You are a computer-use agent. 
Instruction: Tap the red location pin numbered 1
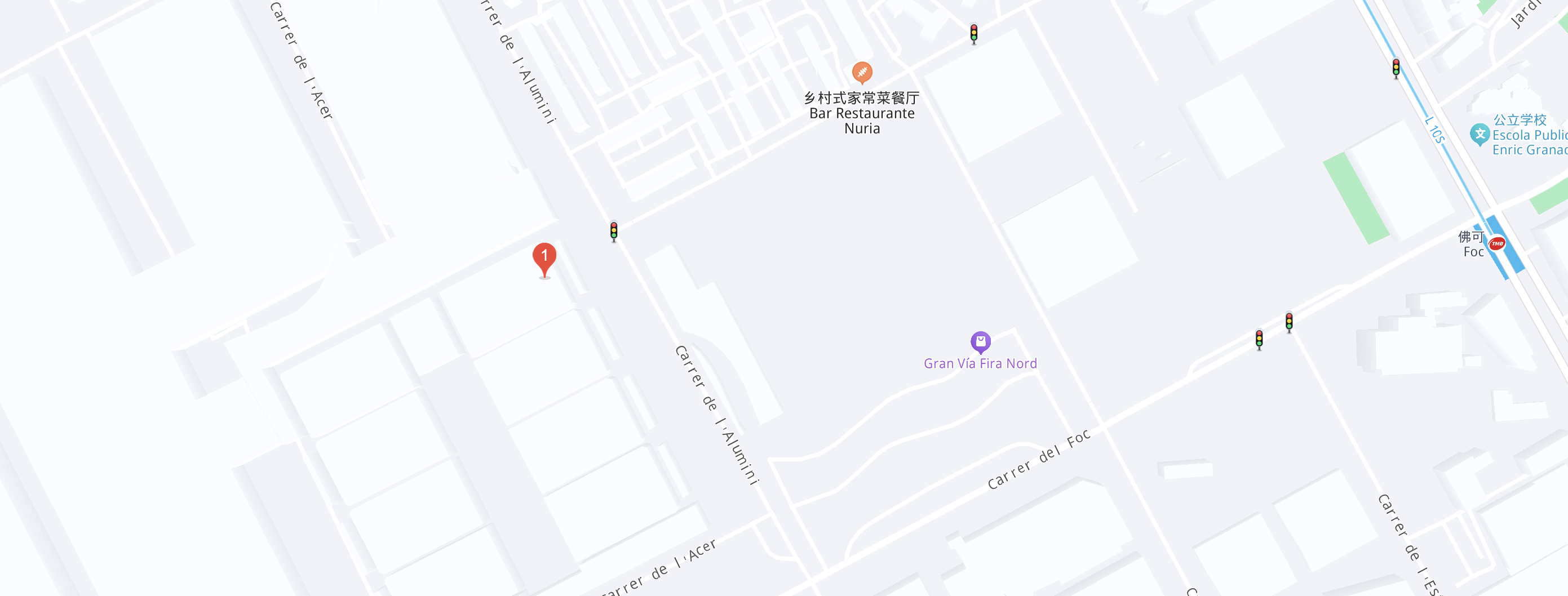(x=544, y=257)
